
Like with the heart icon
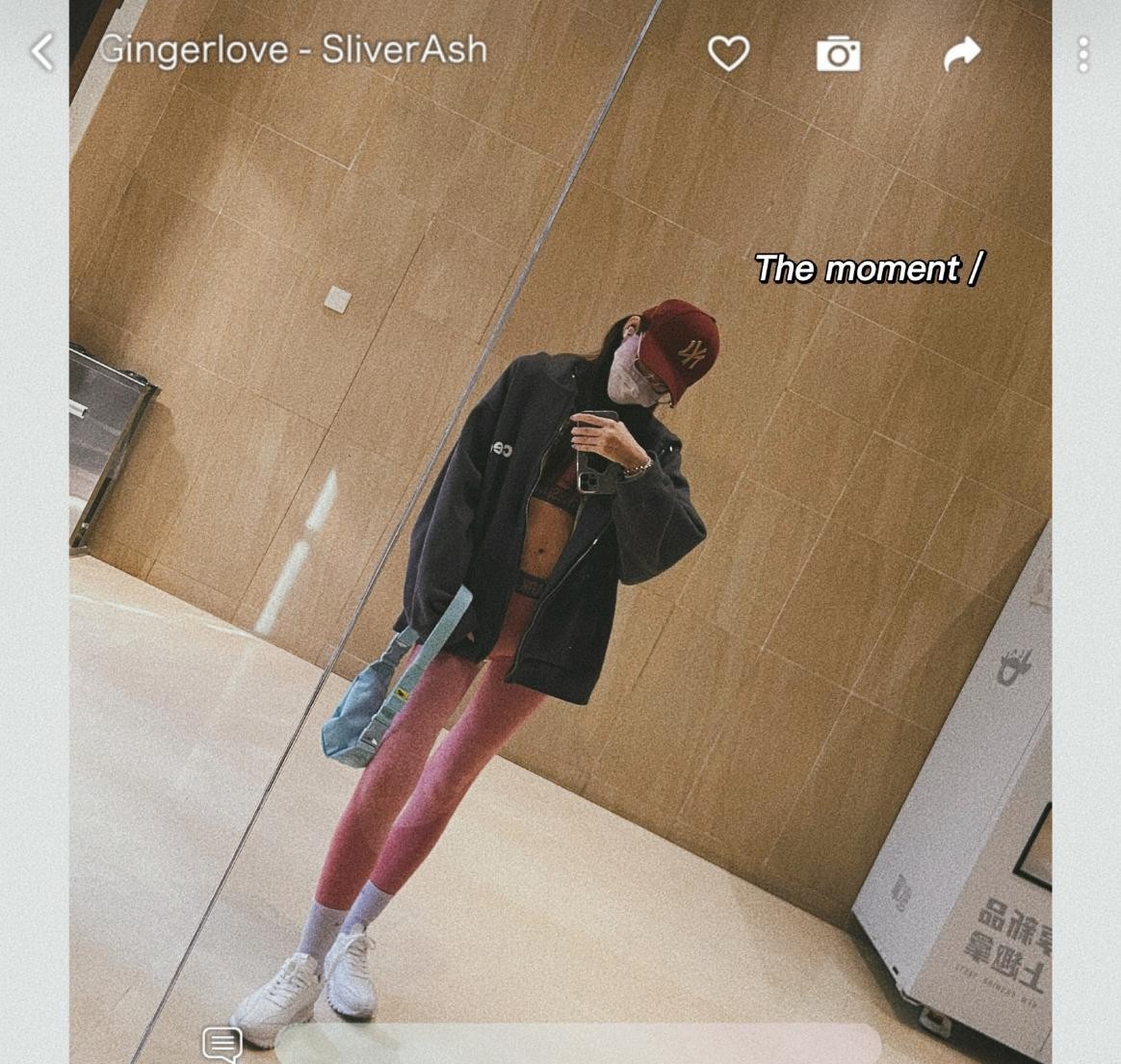[x=728, y=53]
